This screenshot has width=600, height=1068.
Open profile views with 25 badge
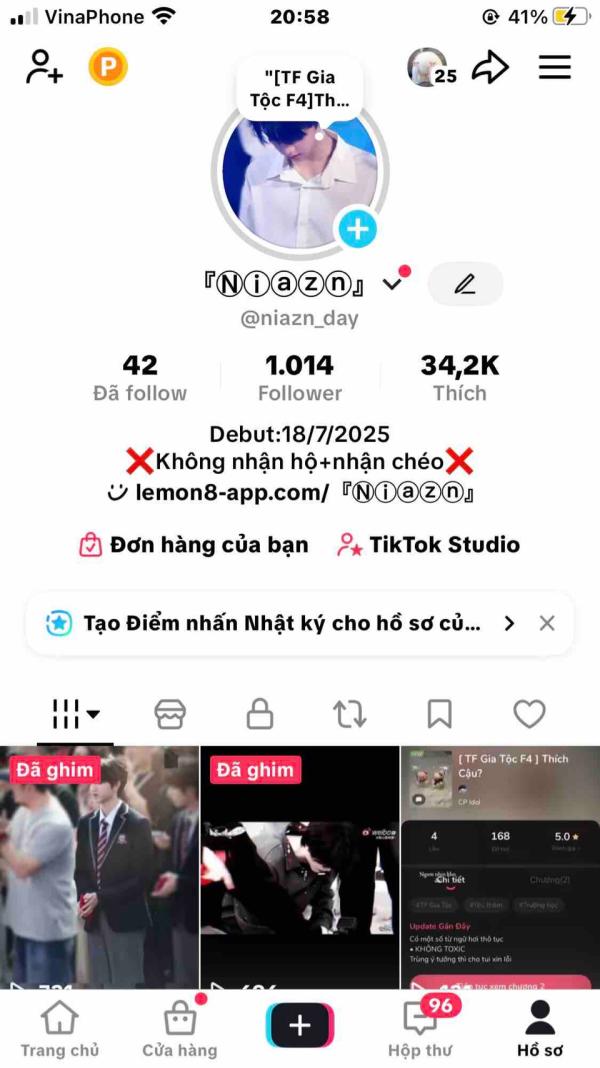coord(431,68)
